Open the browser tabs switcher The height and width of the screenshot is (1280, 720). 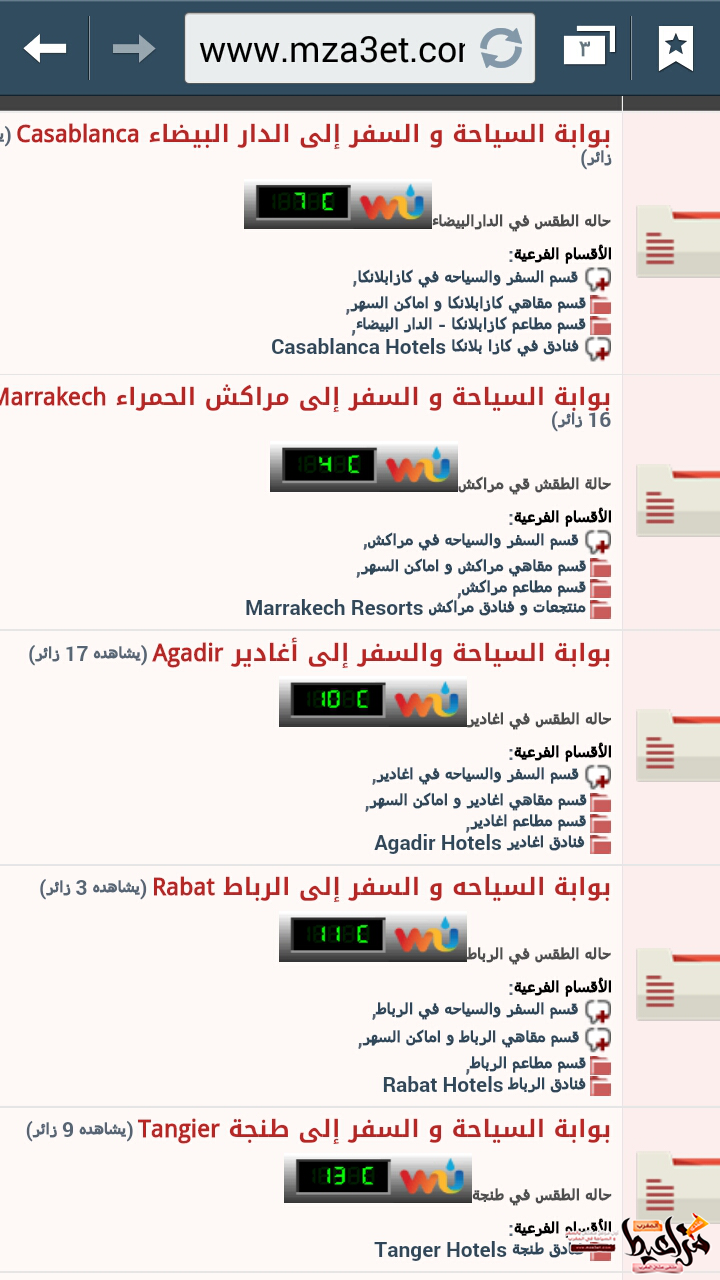click(588, 46)
